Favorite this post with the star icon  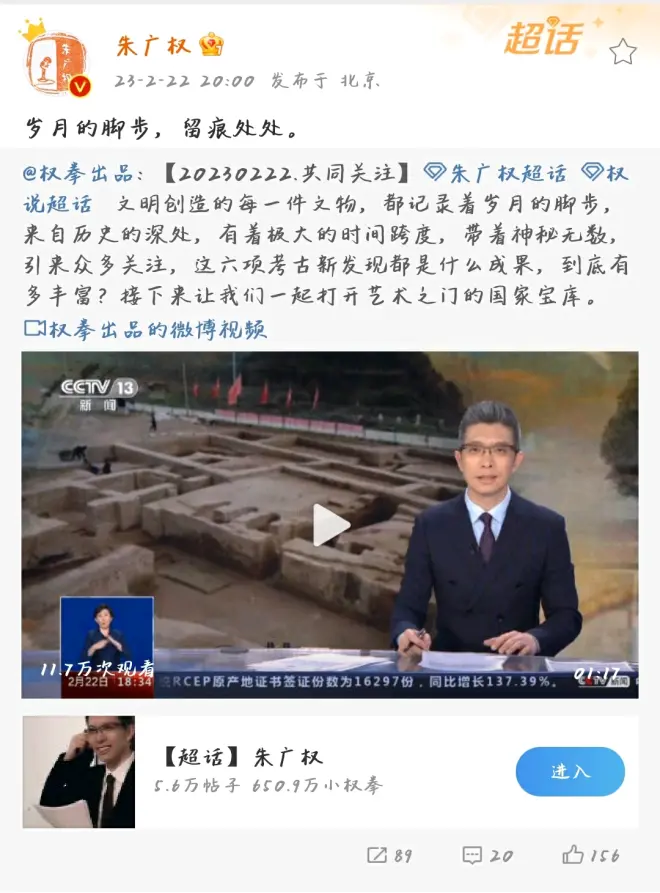[622, 51]
